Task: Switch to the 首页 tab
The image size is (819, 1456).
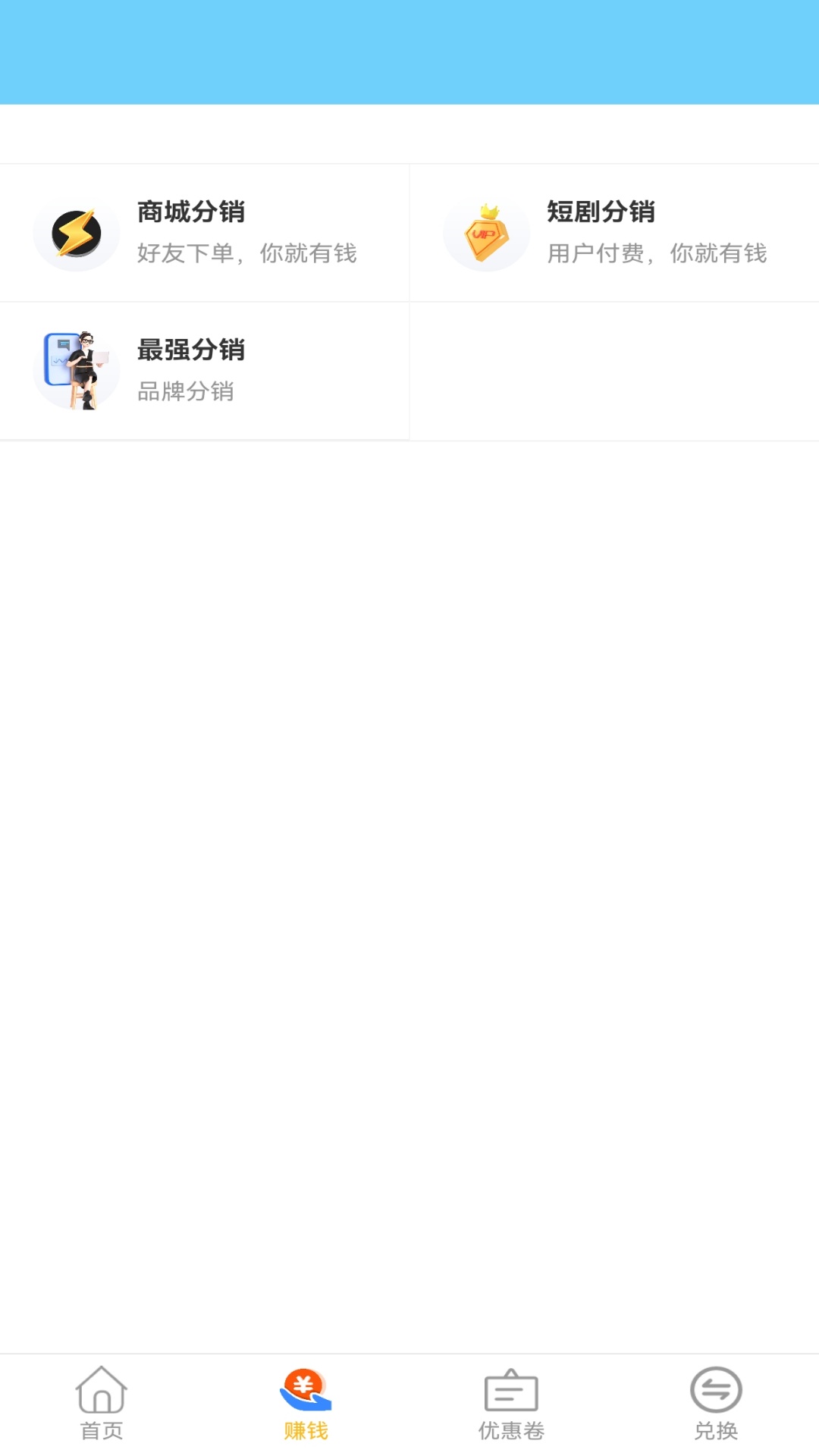Action: pyautogui.click(x=102, y=1404)
